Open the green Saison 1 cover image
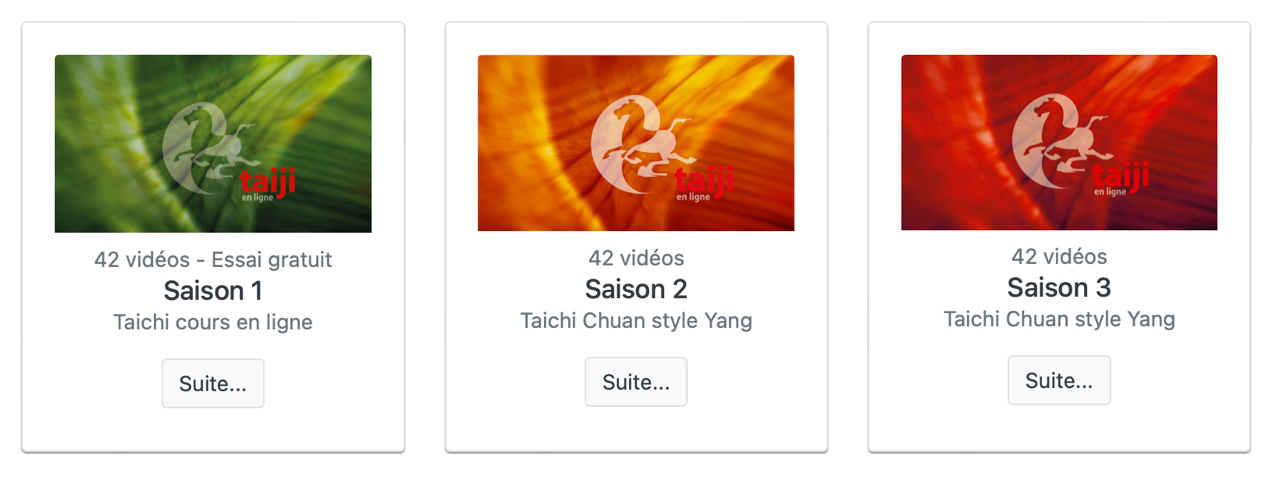The width and height of the screenshot is (1280, 481). pos(213,144)
